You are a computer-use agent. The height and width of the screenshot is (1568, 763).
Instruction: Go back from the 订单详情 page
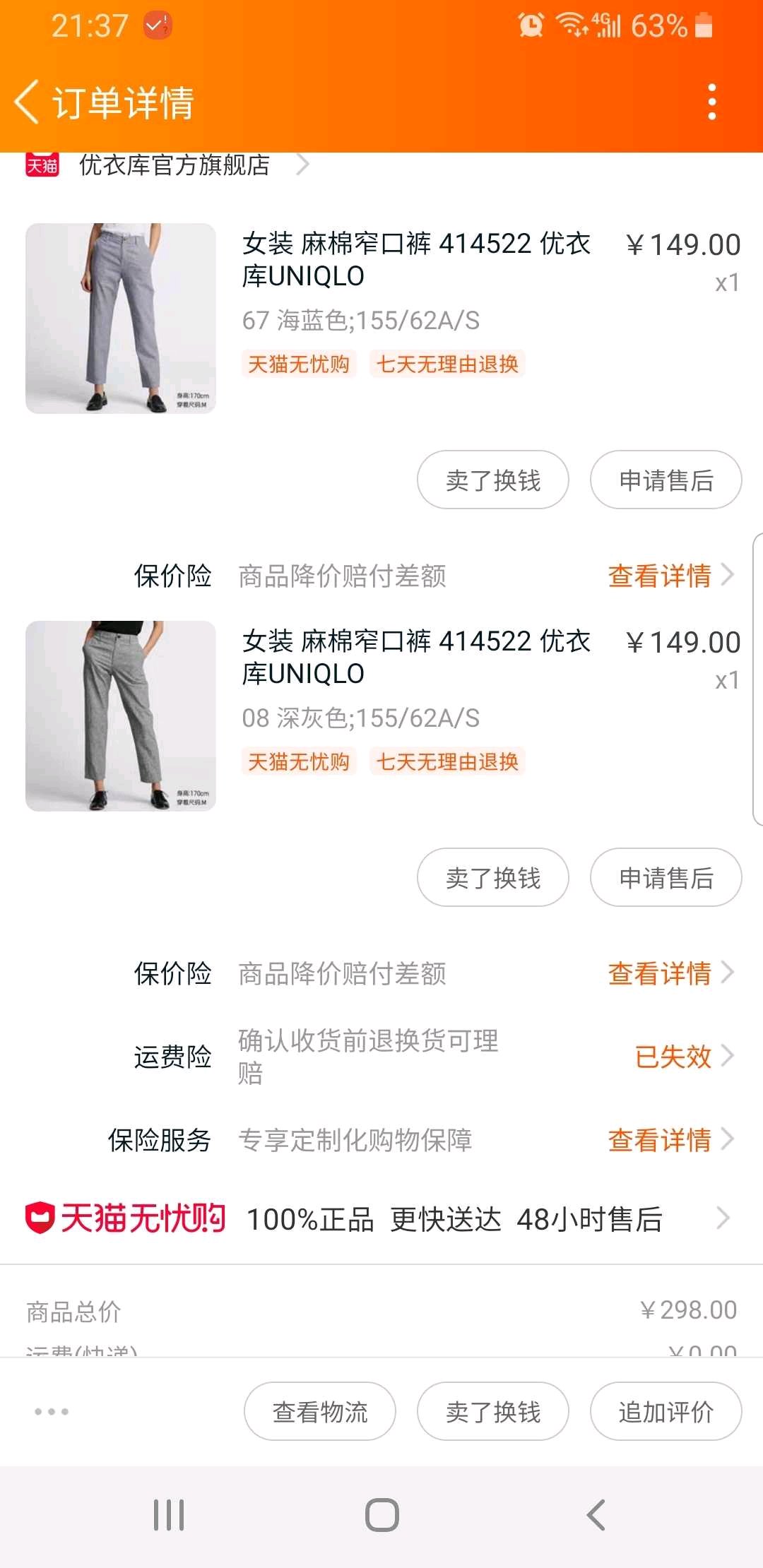(27, 102)
